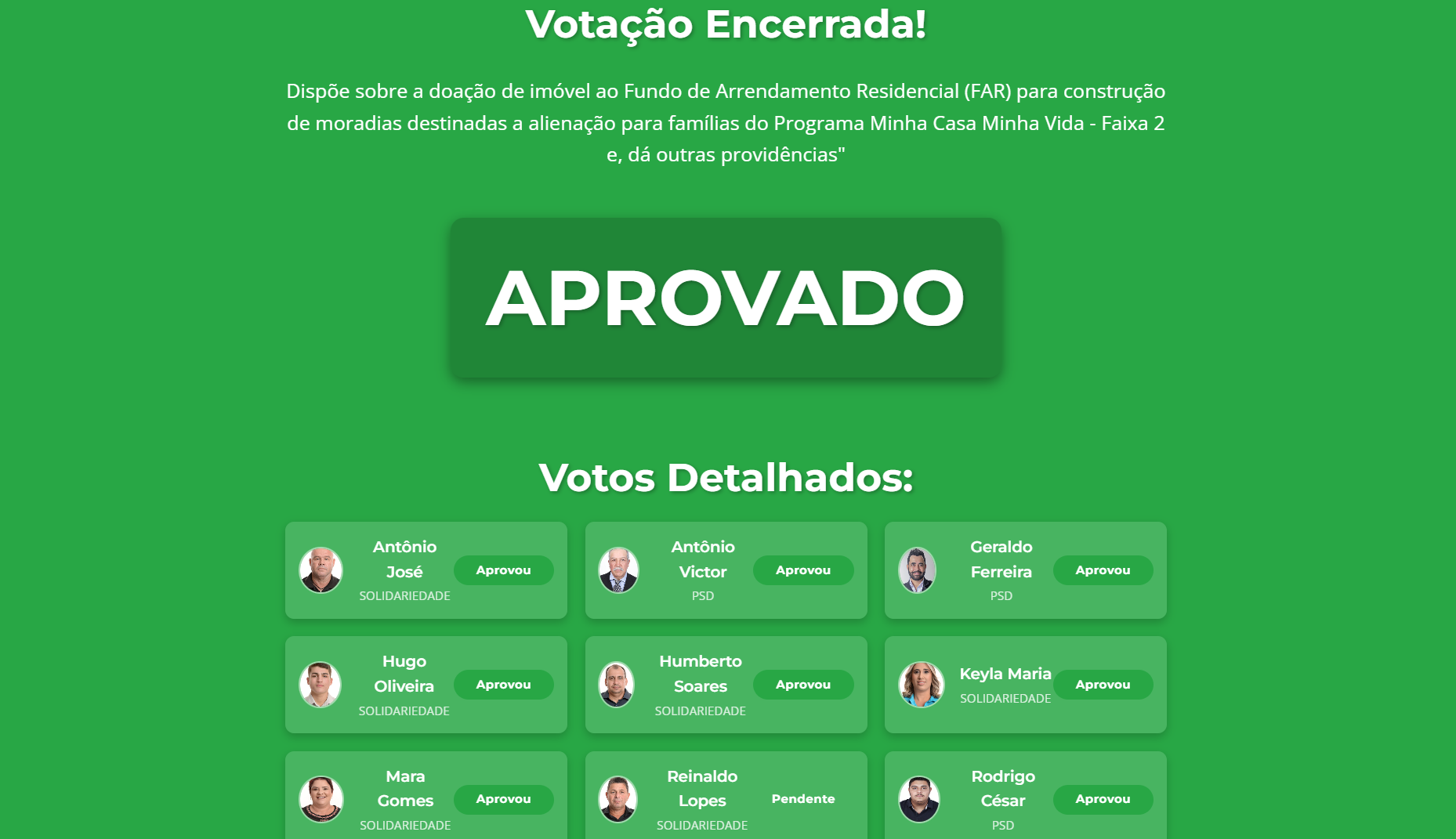View Hugo Oliveira's vote card
1456x839 pixels.
tap(426, 685)
